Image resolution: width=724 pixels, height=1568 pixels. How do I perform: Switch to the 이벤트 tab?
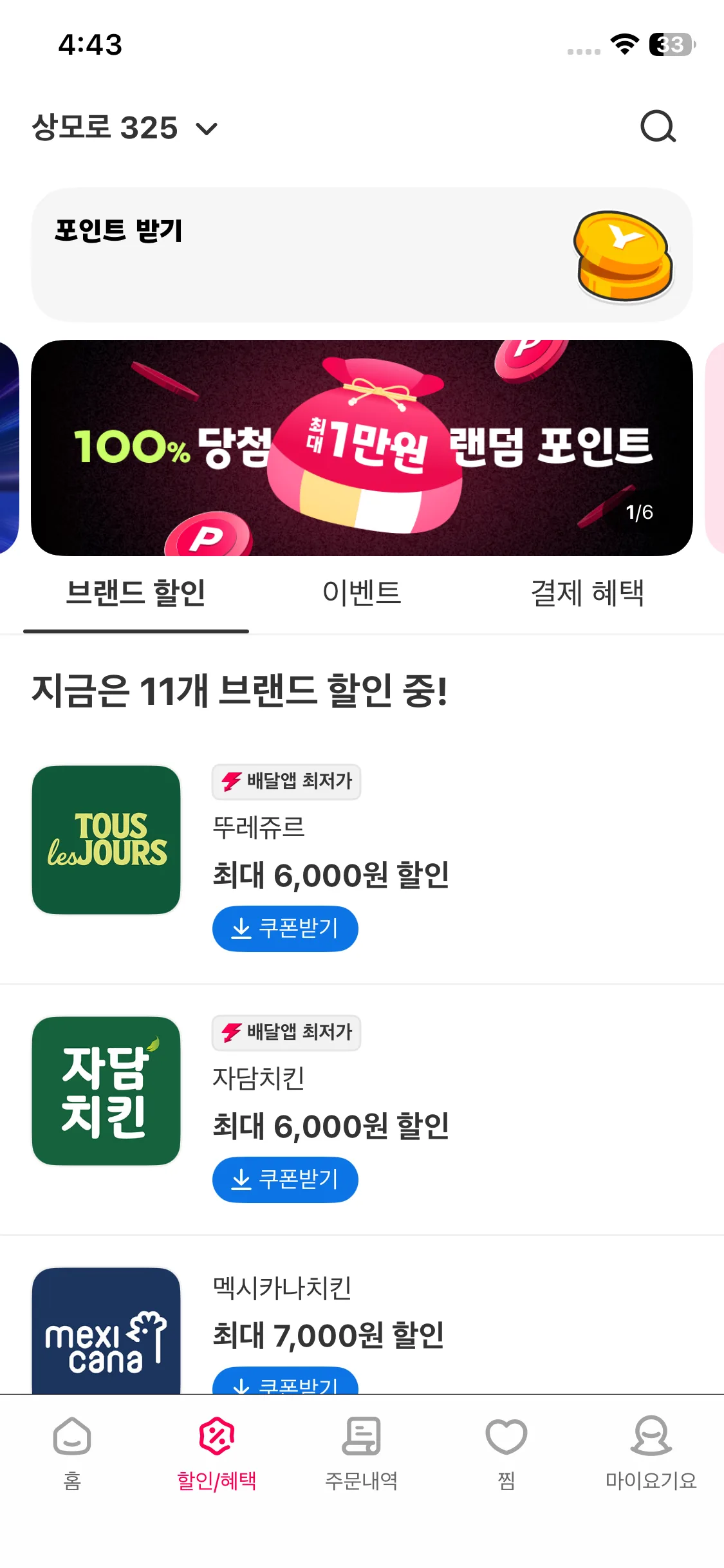pyautogui.click(x=362, y=593)
